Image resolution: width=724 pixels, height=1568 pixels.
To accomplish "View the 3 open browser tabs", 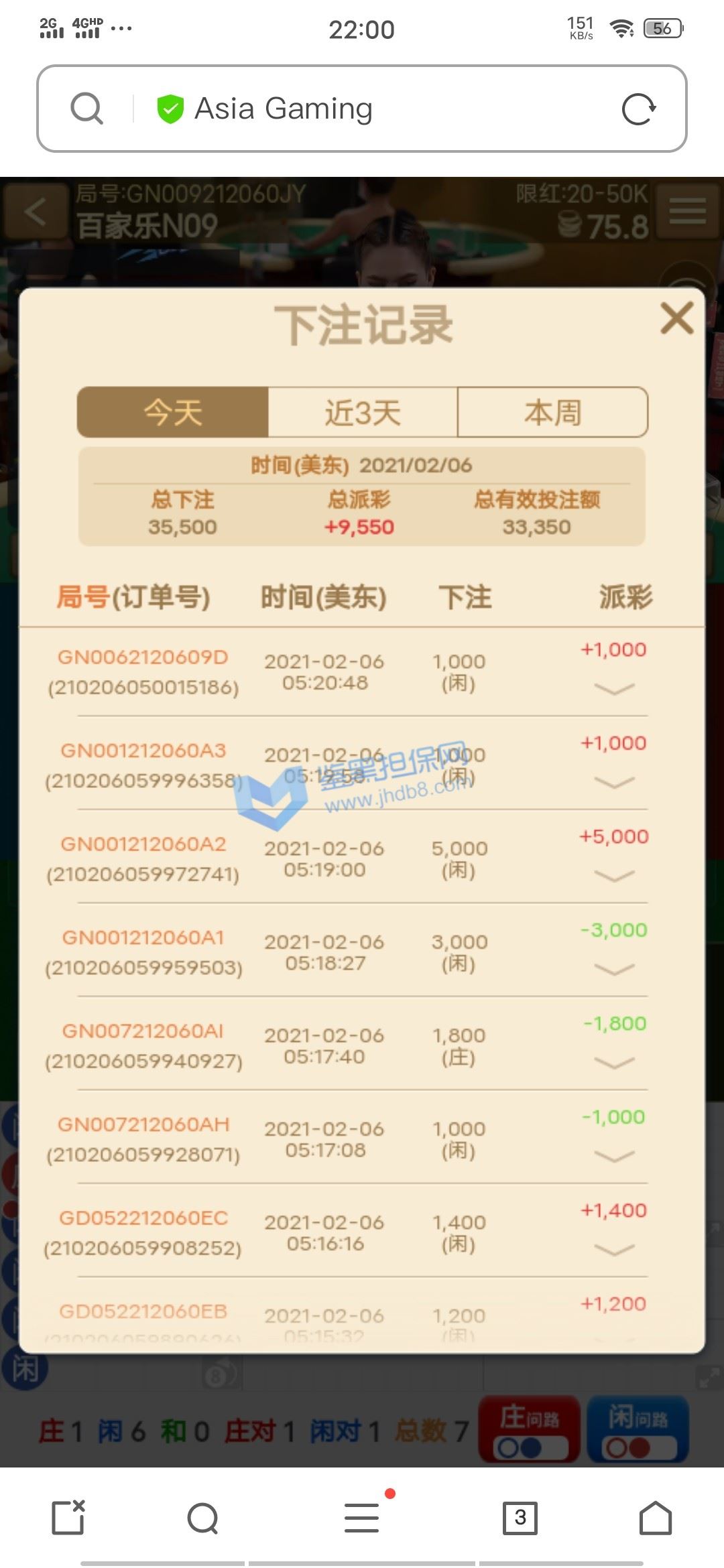I will point(520,1518).
